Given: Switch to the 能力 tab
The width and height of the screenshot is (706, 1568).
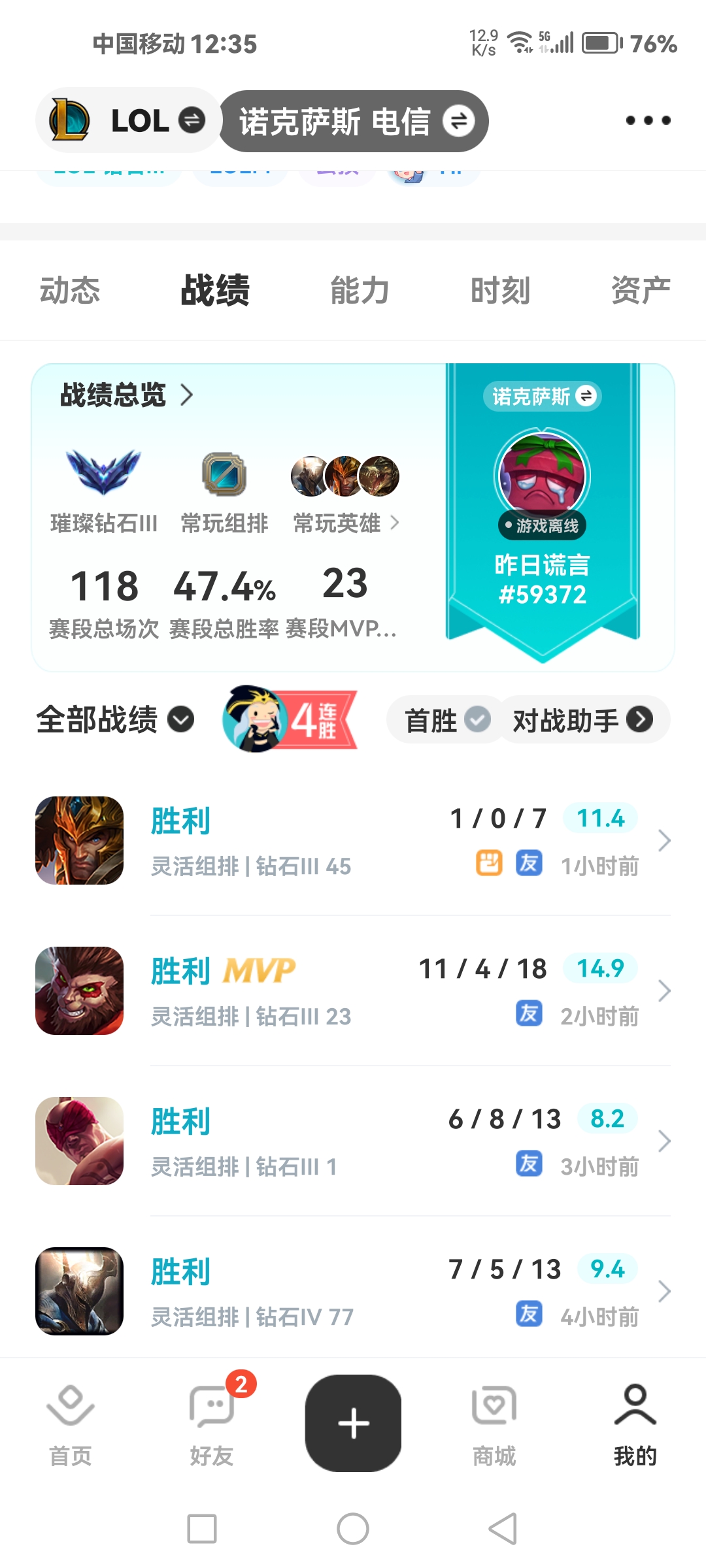Looking at the screenshot, I should pos(360,291).
